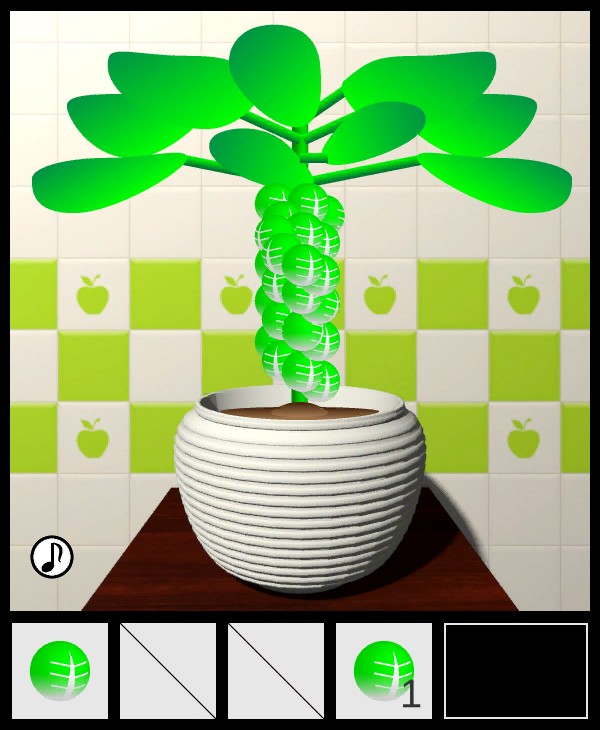Select the first green ball inventory slot
600x730 pixels.
click(x=60, y=671)
